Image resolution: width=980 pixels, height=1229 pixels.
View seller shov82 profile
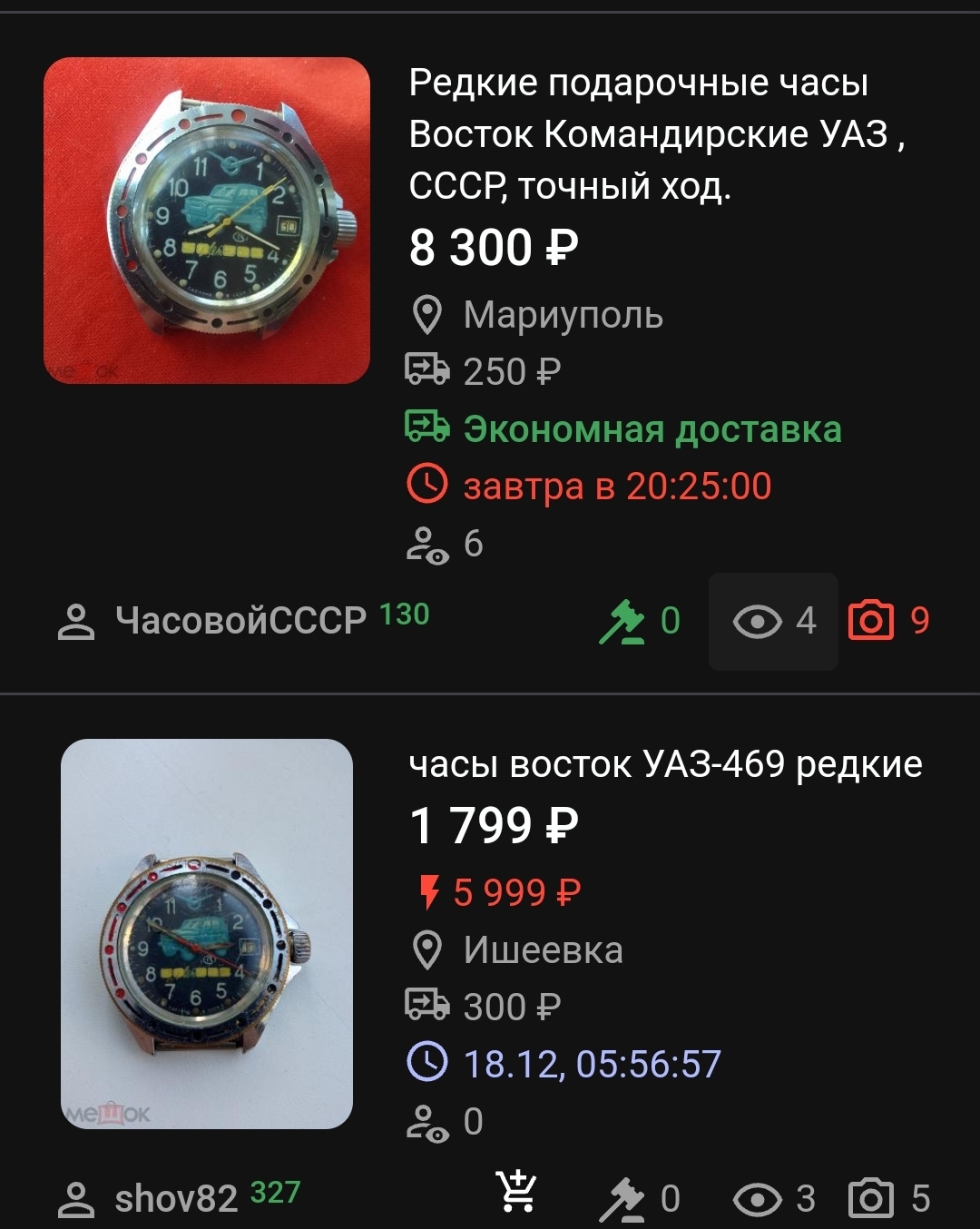175,1198
